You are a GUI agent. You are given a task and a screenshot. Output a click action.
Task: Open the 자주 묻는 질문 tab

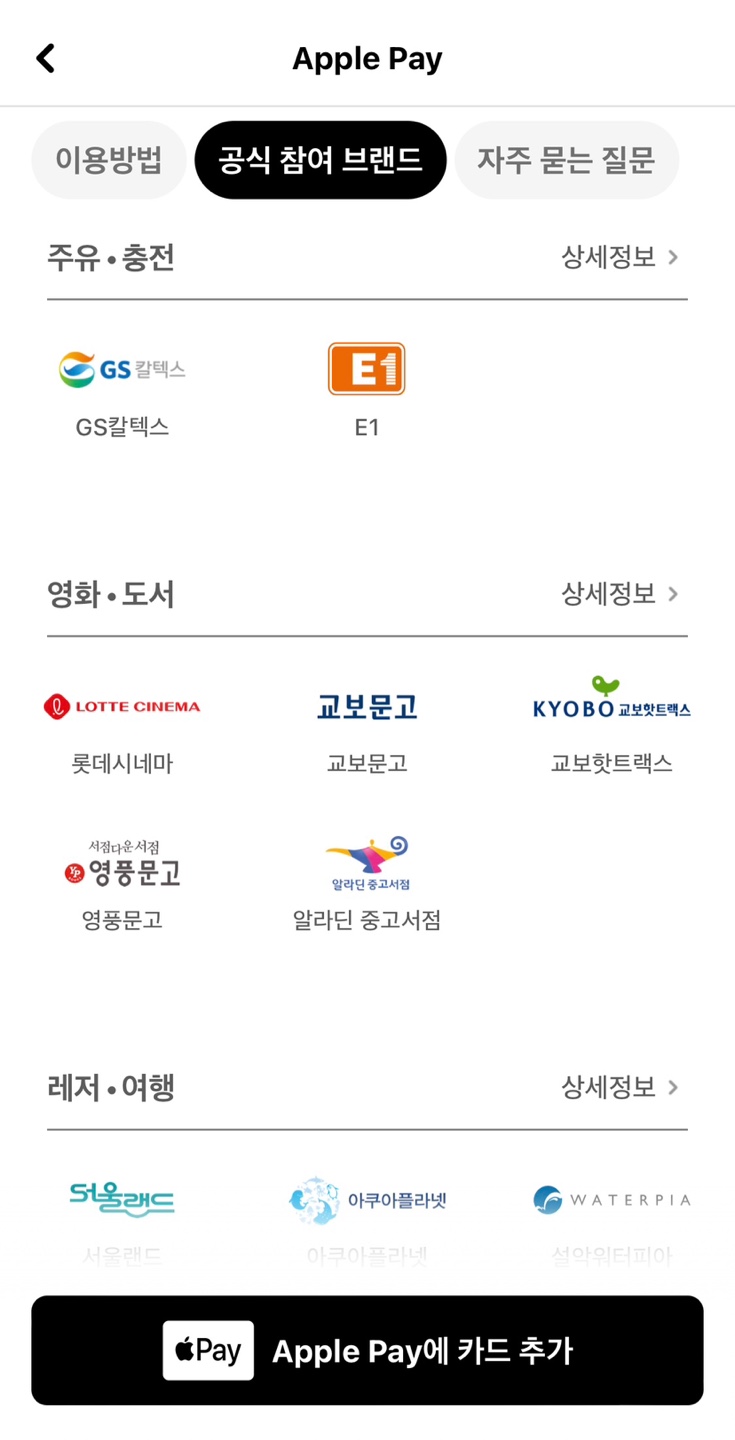pos(567,160)
